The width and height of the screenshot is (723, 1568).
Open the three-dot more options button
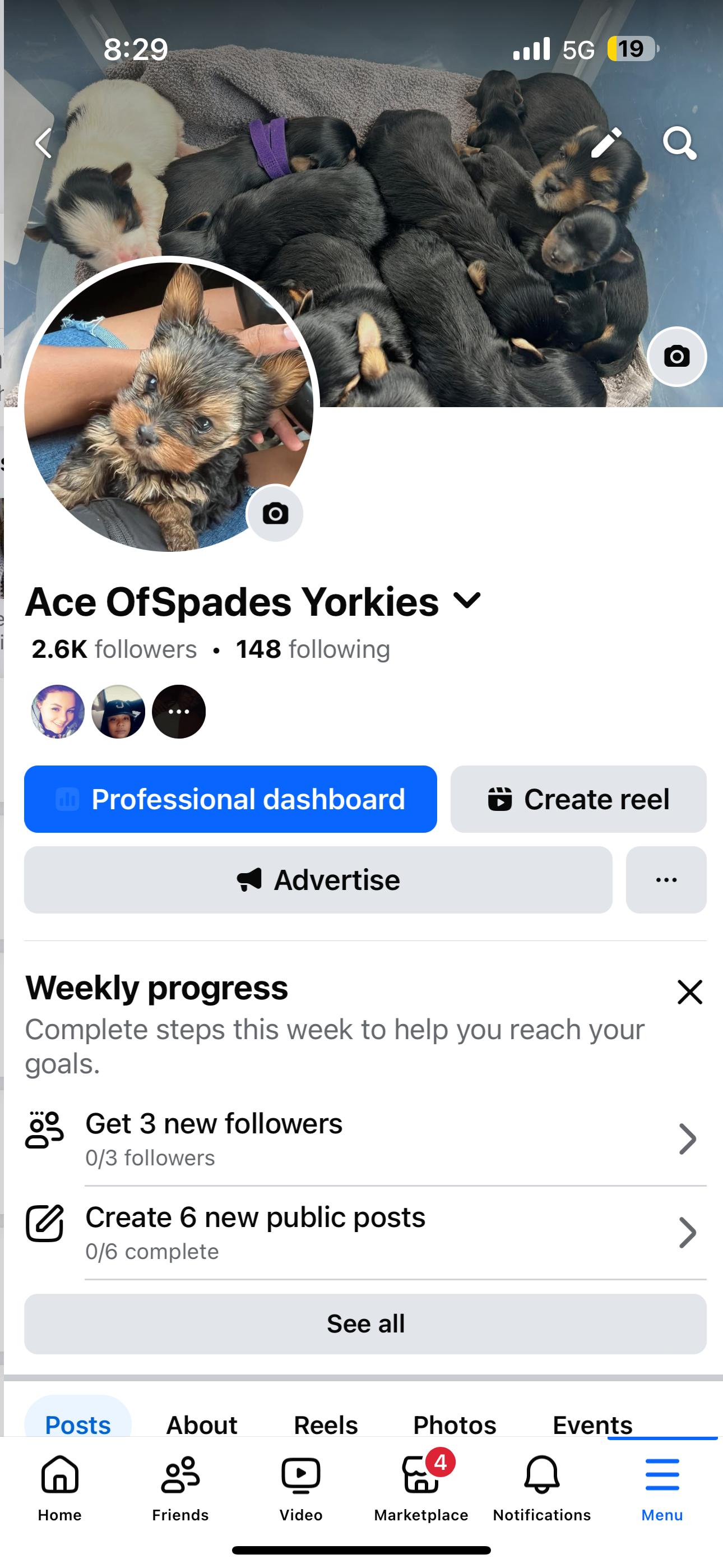pyautogui.click(x=666, y=879)
